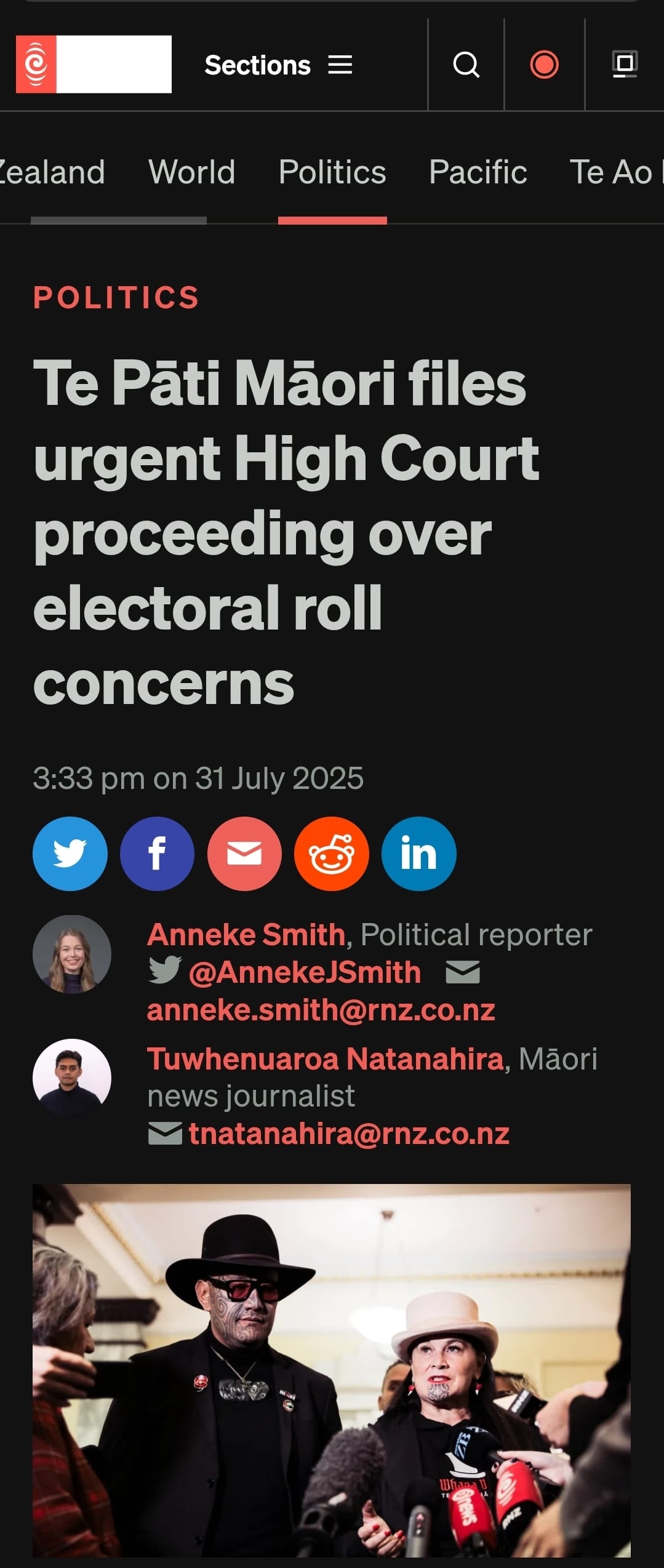This screenshot has height=1568, width=664.
Task: Open the cast/screen icon in header
Action: coord(625,65)
